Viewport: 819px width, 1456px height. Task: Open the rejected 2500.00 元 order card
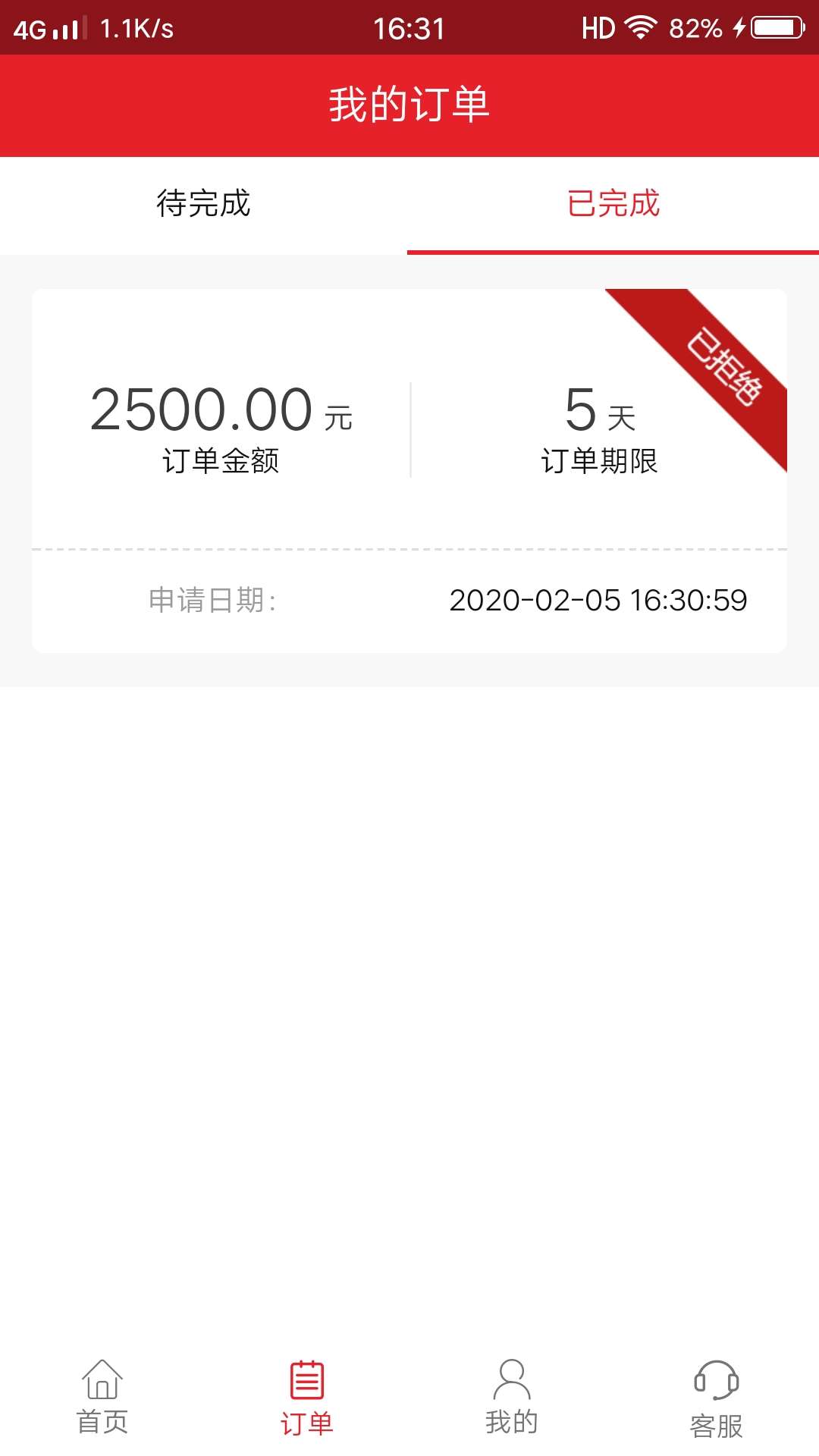point(409,470)
